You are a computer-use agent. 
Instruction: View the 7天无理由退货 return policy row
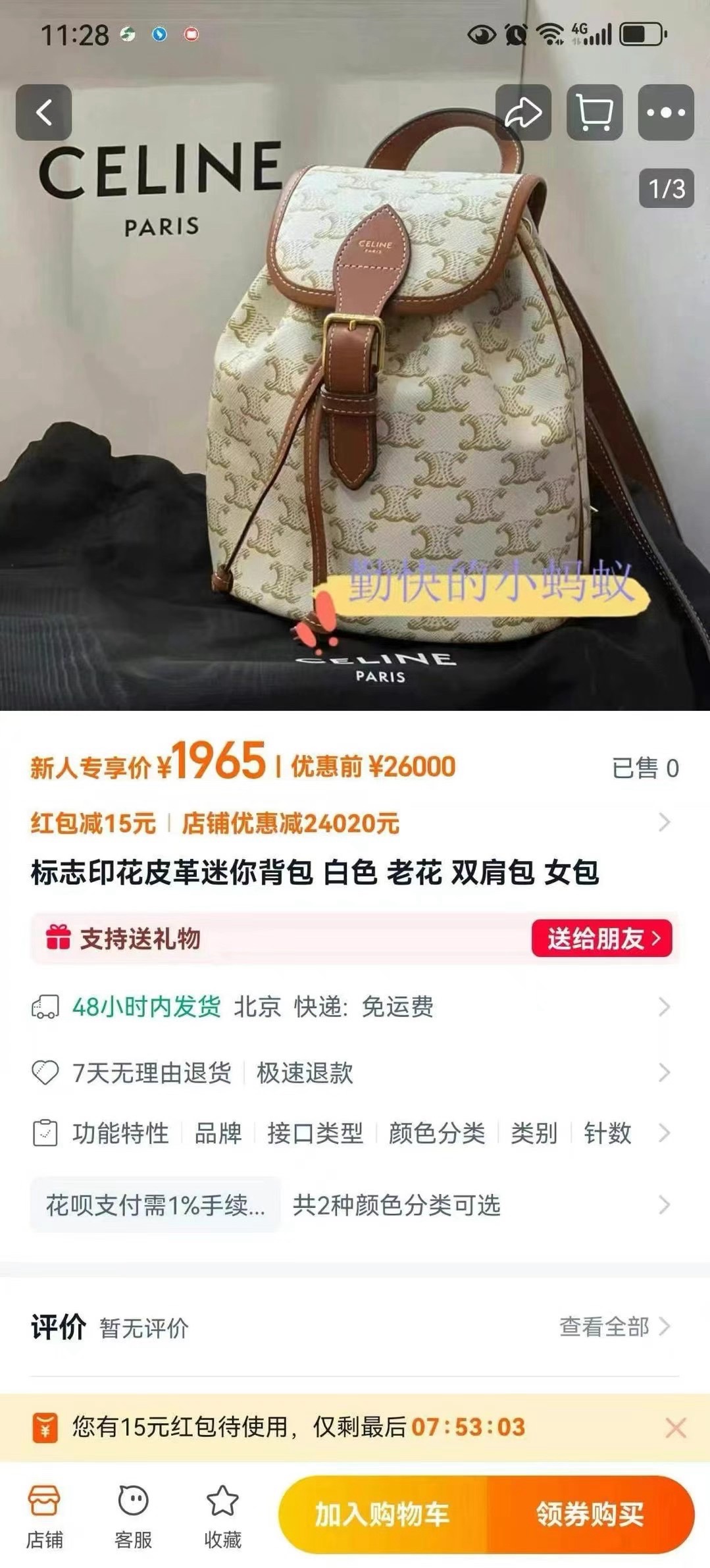[355, 1072]
